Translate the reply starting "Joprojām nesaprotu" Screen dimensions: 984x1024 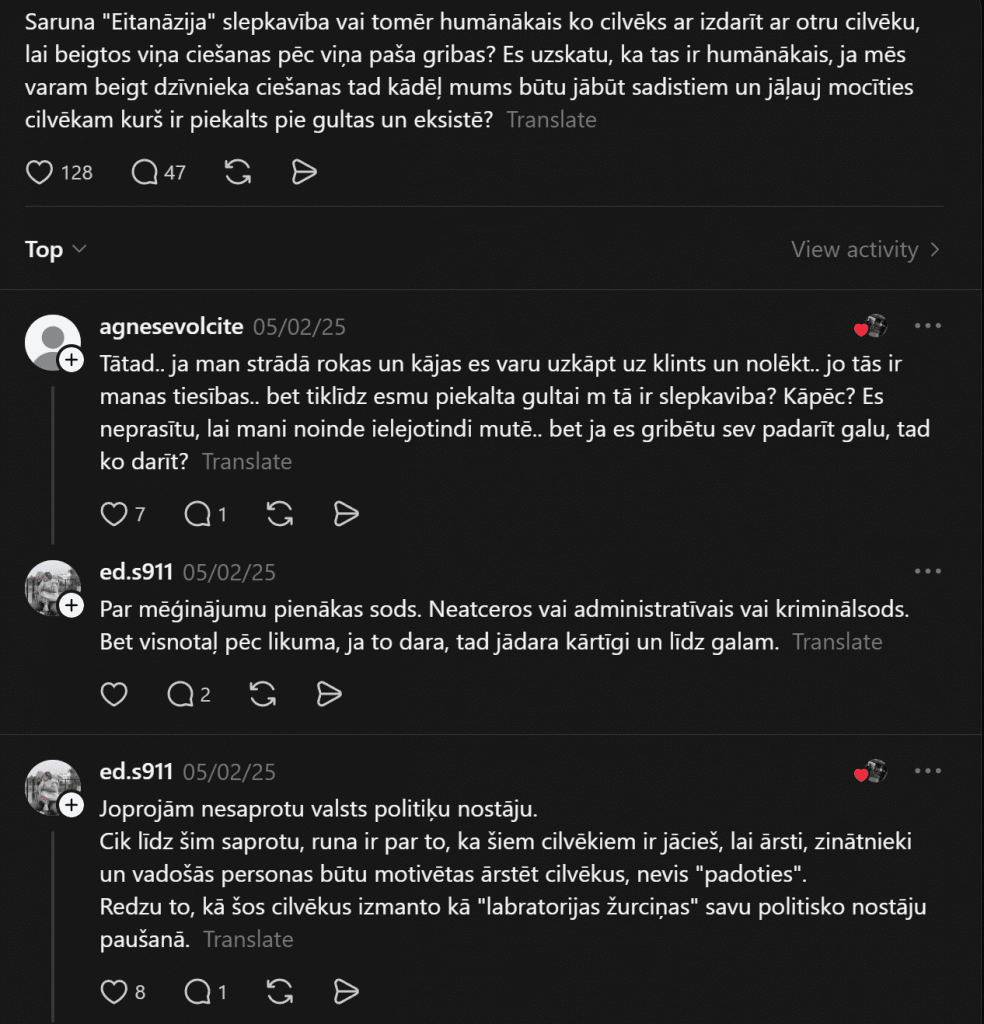[x=248, y=940]
